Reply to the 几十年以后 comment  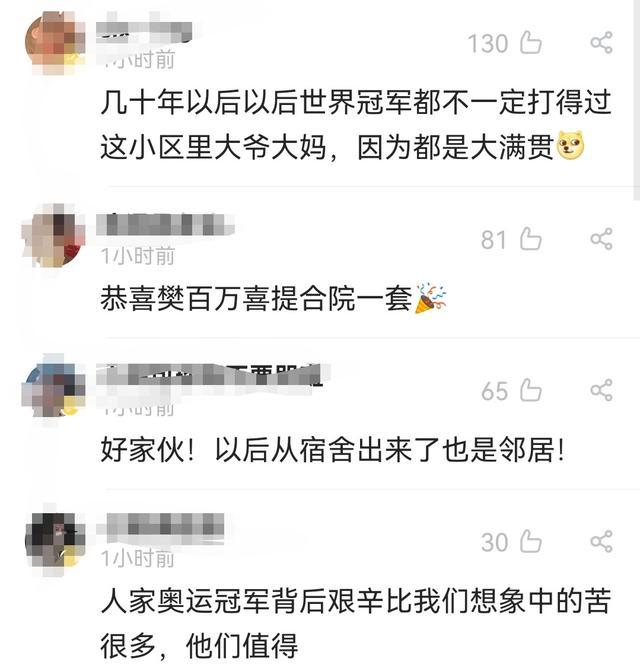click(x=357, y=125)
